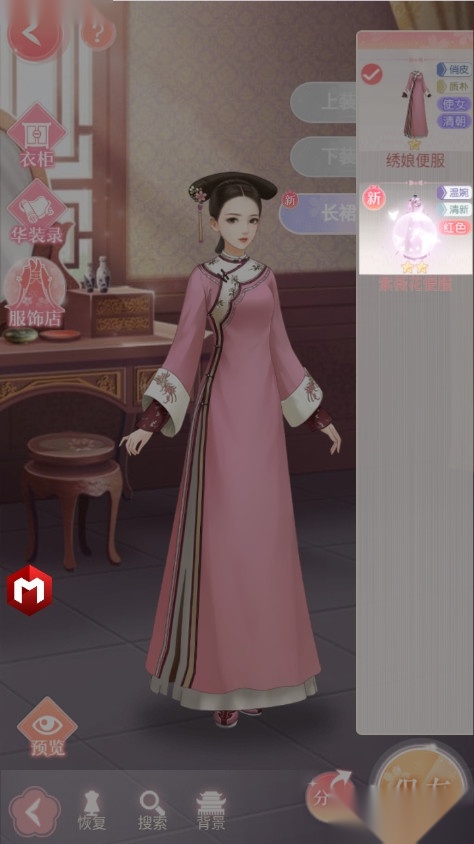Select the 绣娘便服 outfit card
Screen dimensions: 474x844
(x=415, y=113)
